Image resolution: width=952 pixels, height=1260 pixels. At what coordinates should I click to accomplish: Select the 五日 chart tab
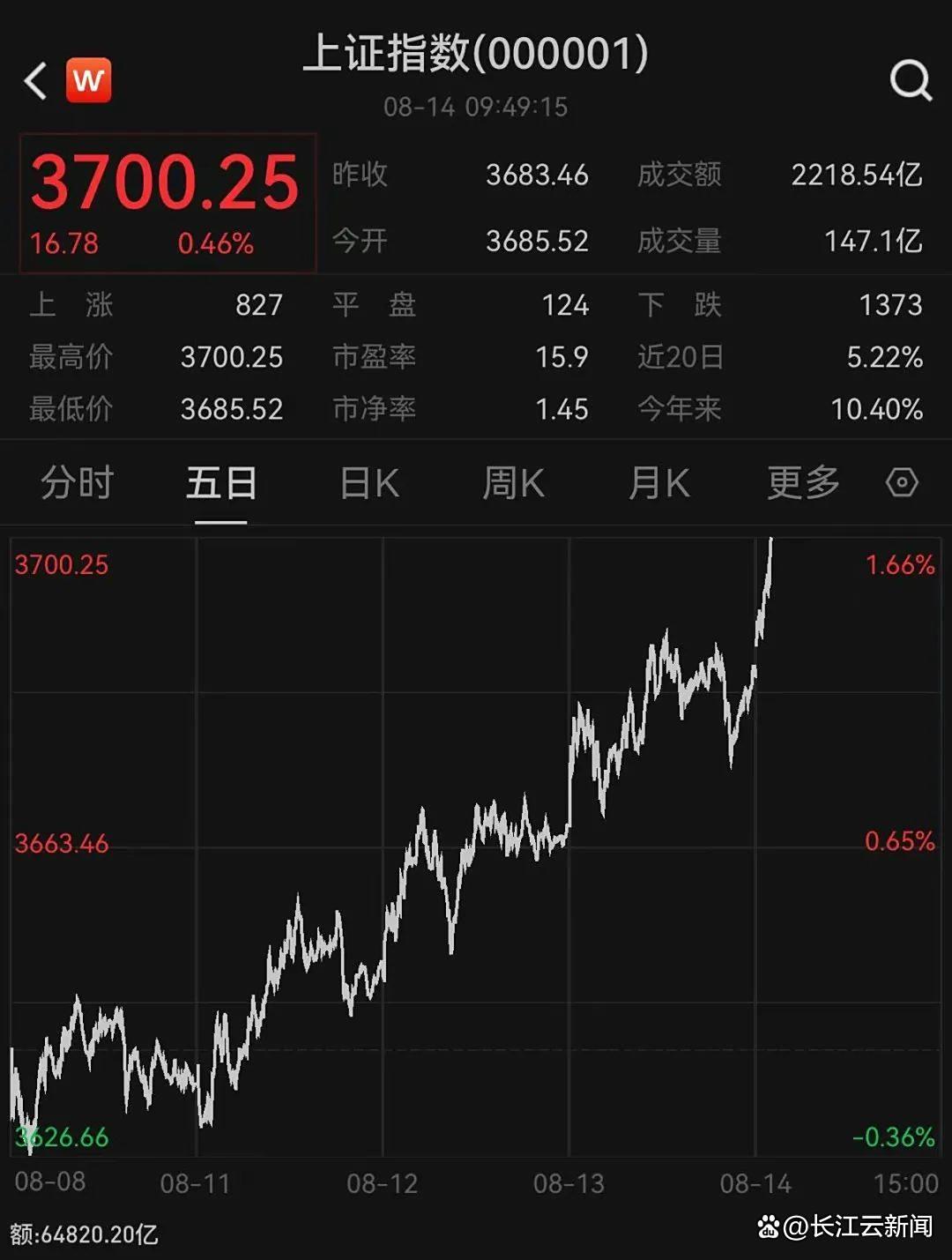point(220,483)
